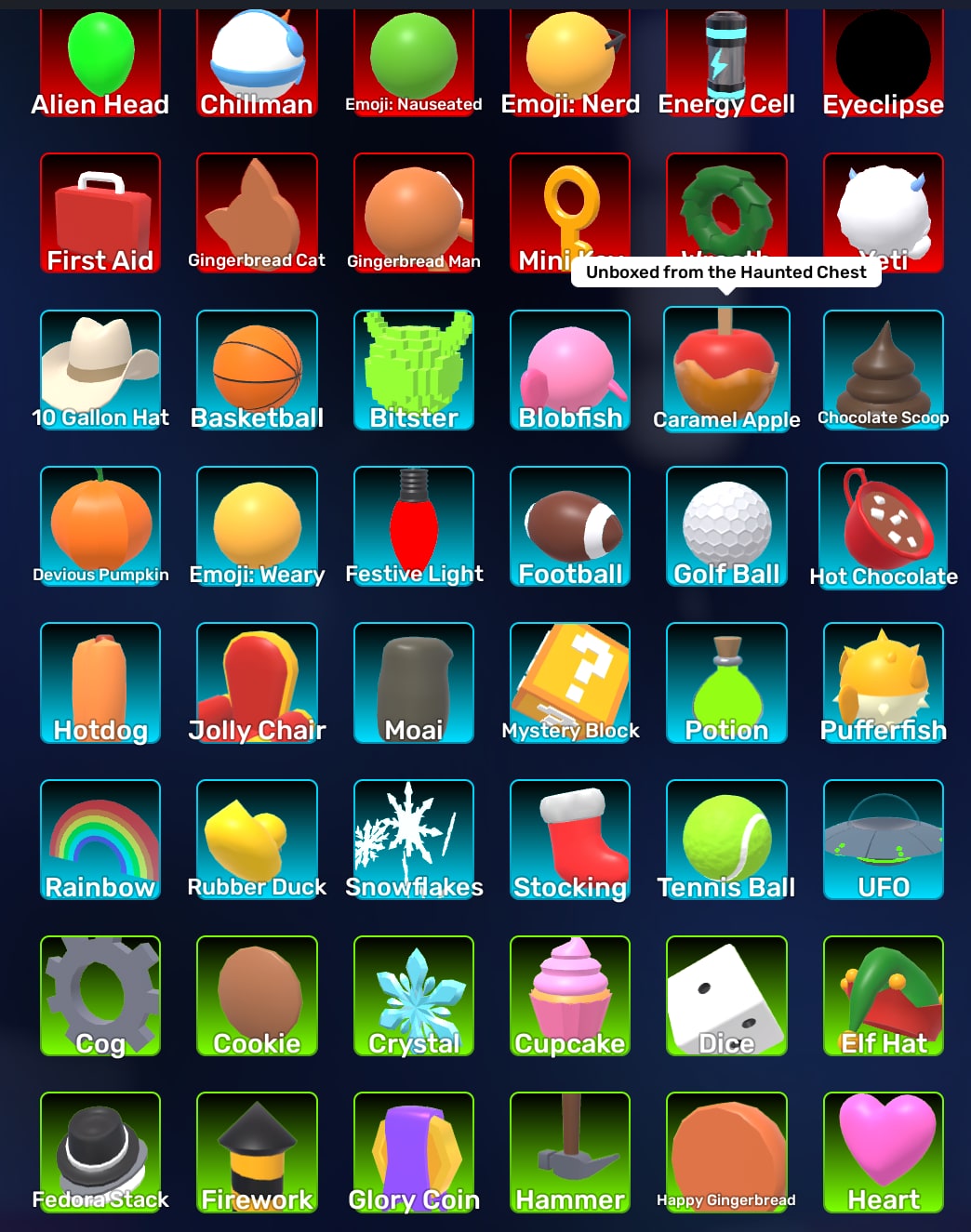The width and height of the screenshot is (971, 1232).
Task: Select the Rainbow item
Action: (100, 840)
